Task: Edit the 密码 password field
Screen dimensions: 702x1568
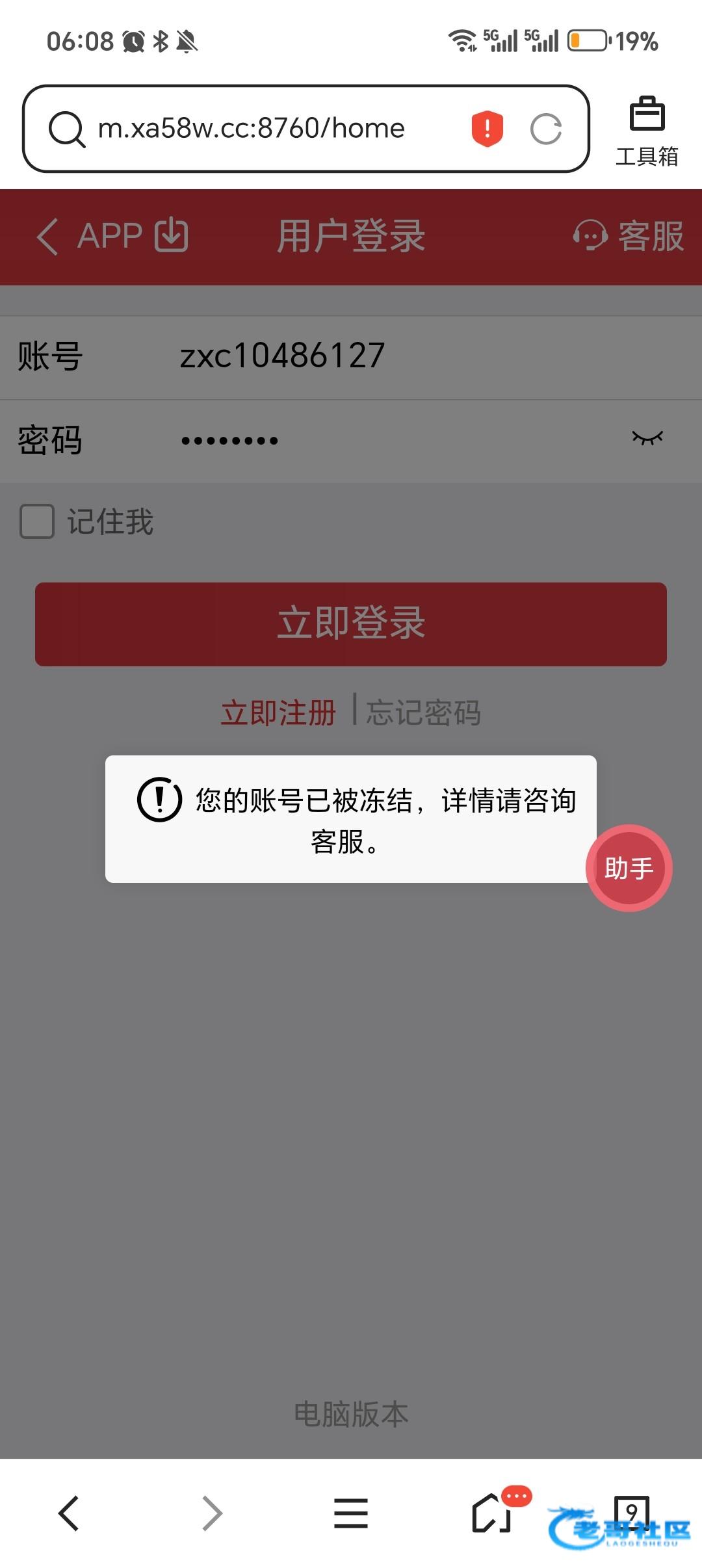Action: coord(390,440)
